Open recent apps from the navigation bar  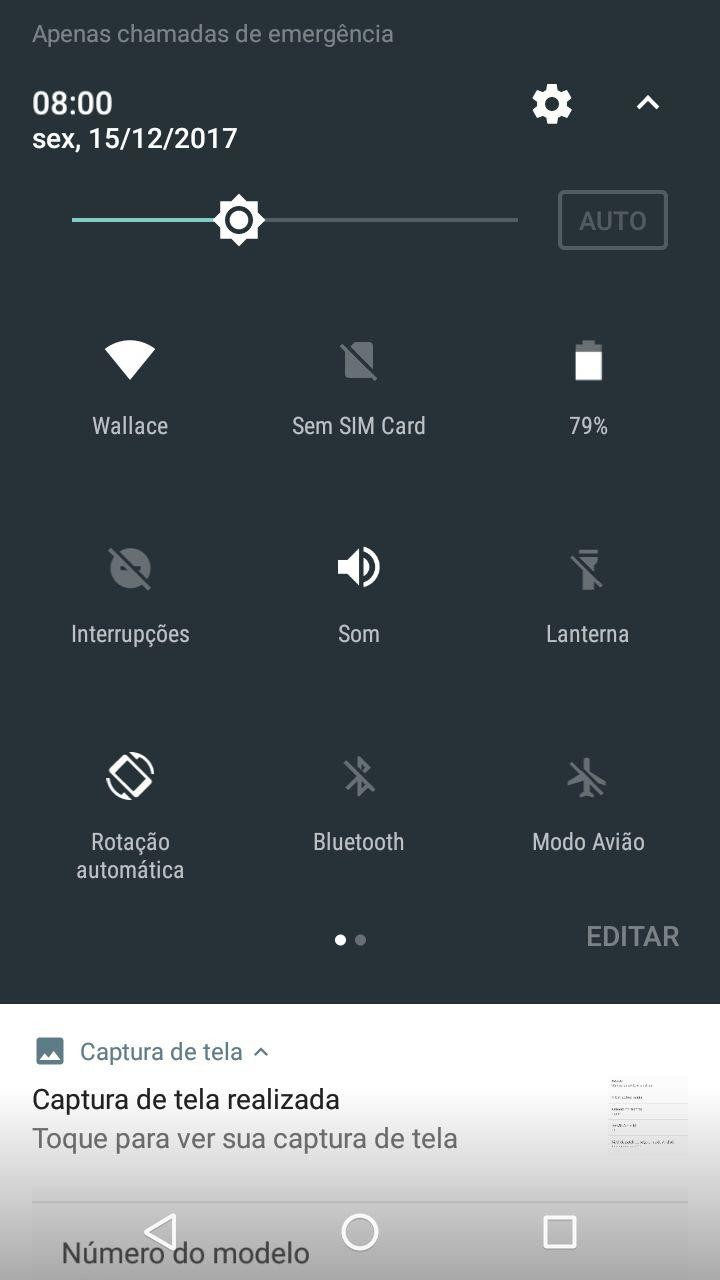point(559,1232)
